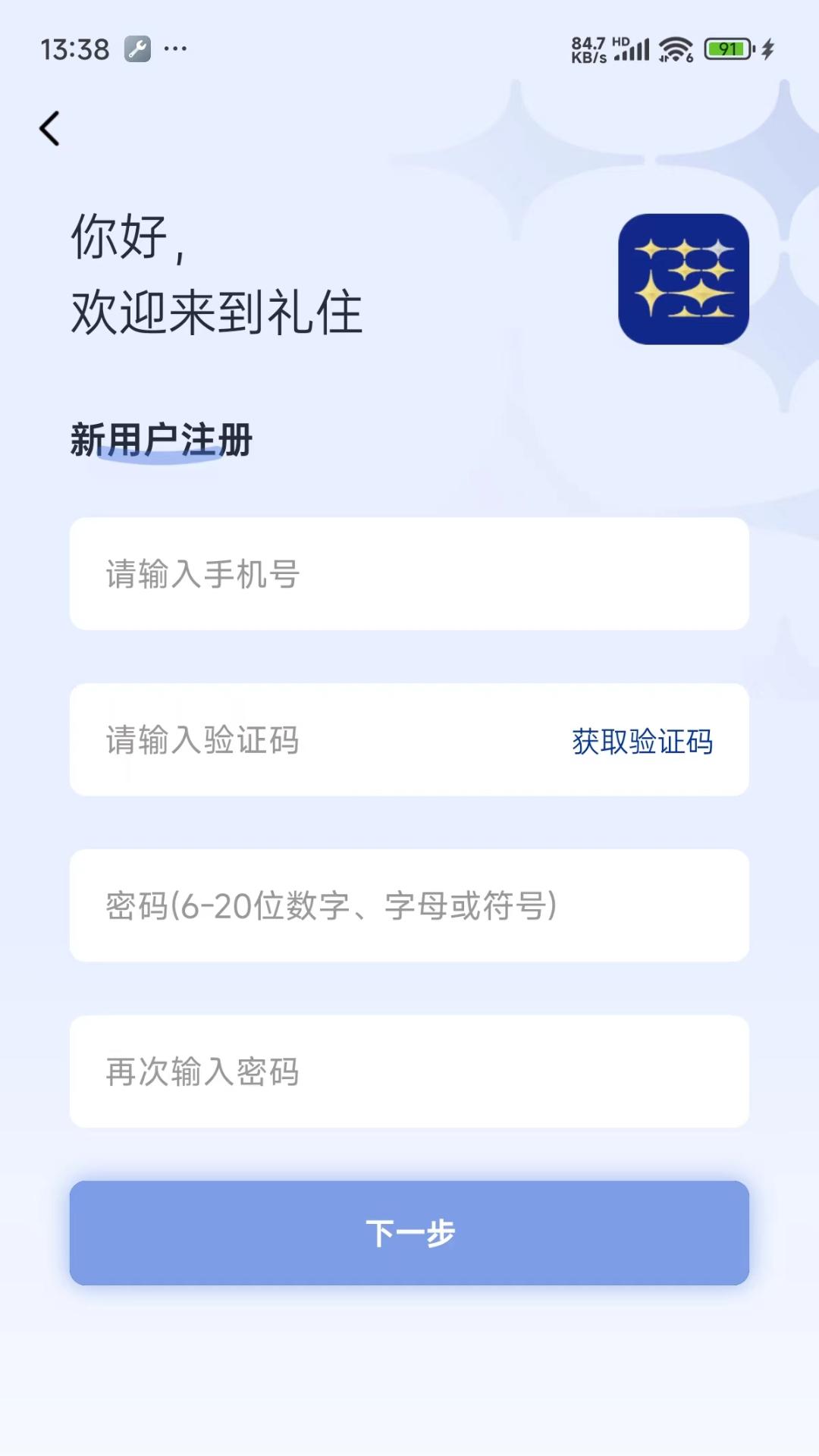Screen dimensions: 819x1456
Task: Tap the charging lightning bolt icon
Action: 766,48
